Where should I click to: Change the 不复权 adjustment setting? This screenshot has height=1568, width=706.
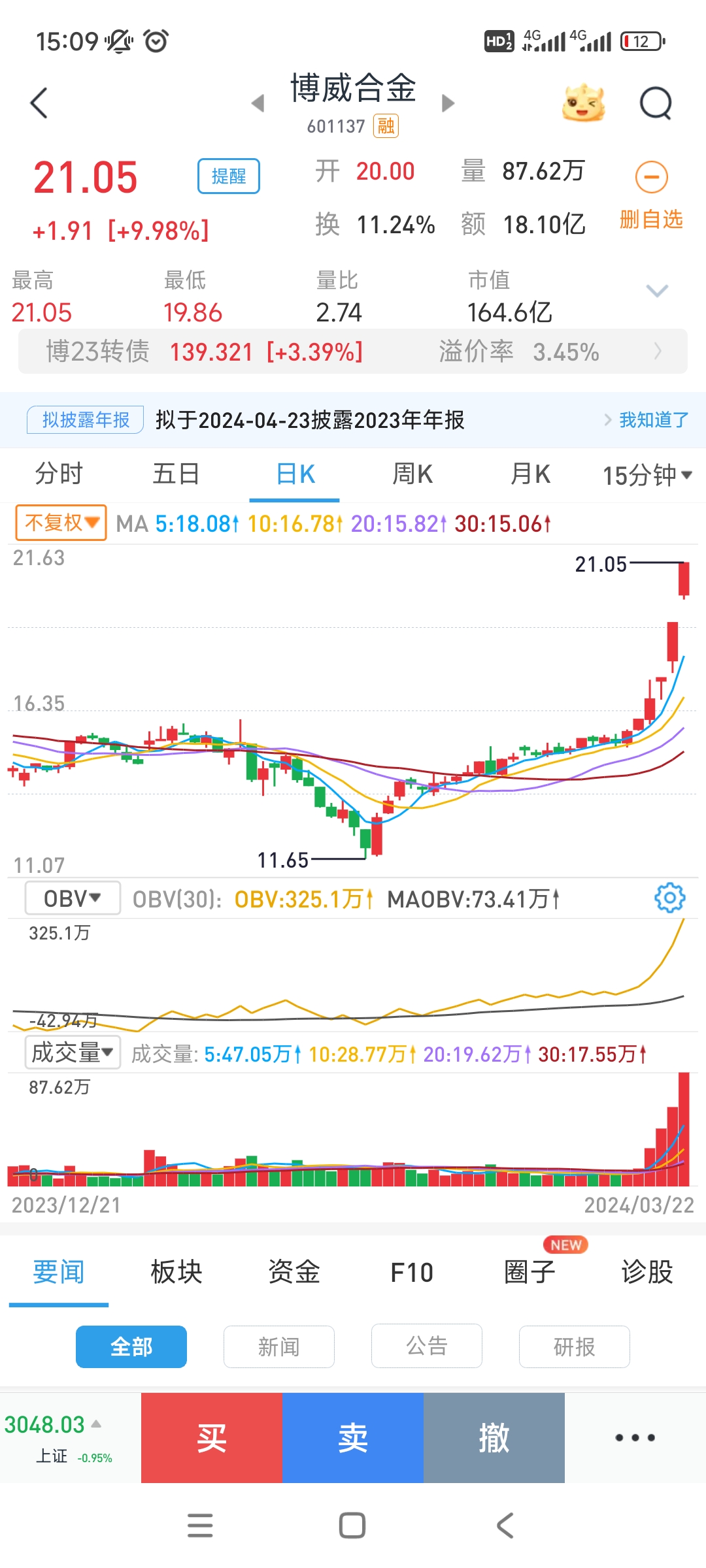coord(61,523)
